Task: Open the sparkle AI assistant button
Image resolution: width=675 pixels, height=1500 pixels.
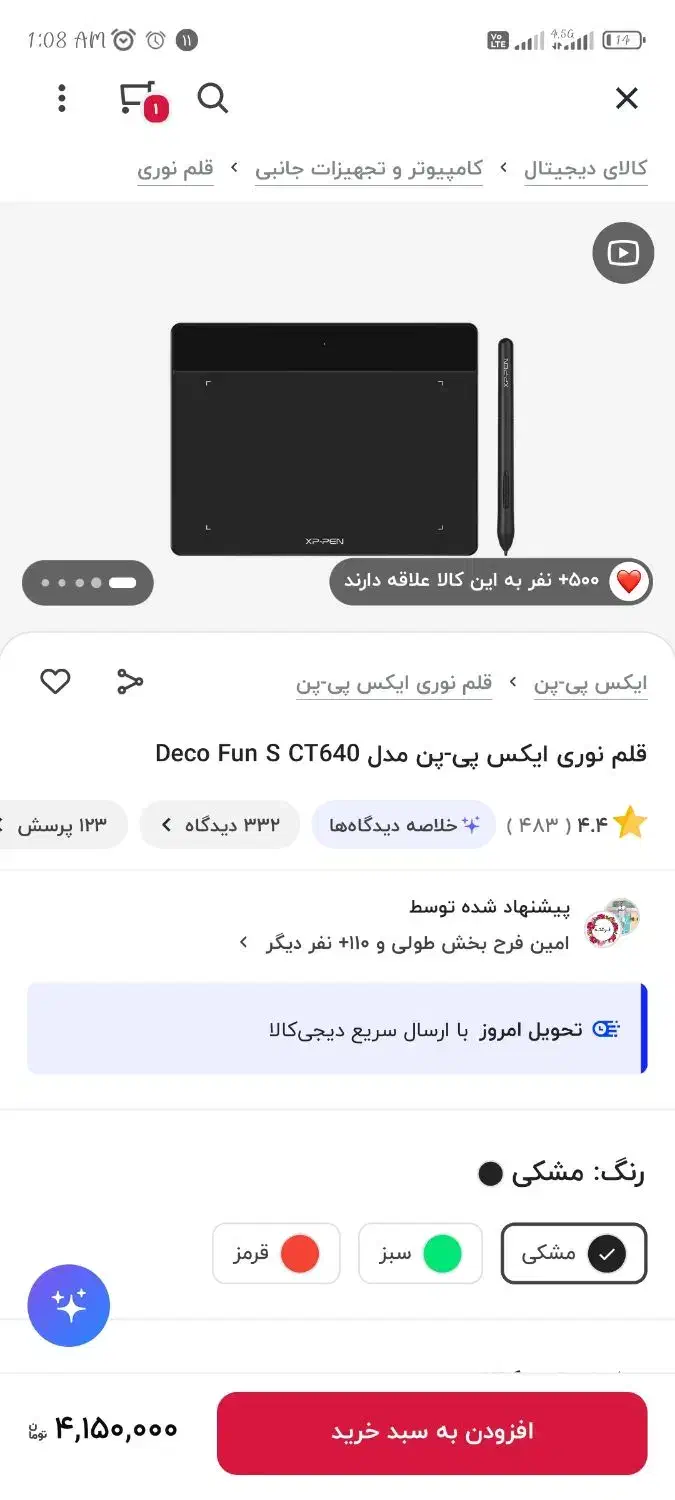Action: point(69,1305)
